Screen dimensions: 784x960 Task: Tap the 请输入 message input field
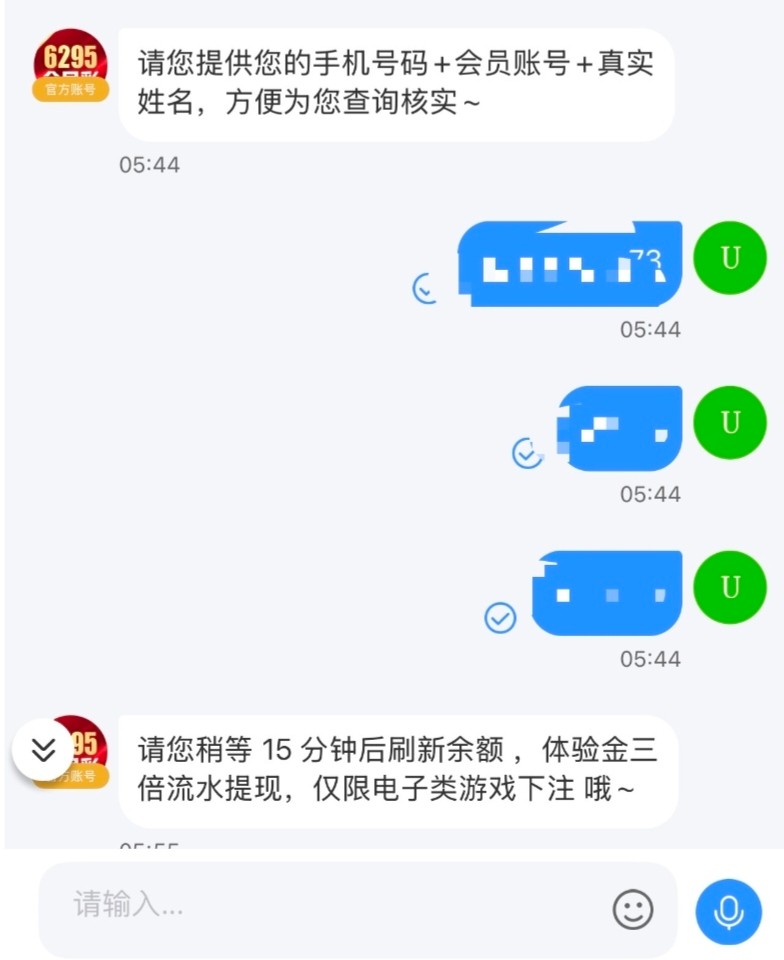(x=320, y=908)
